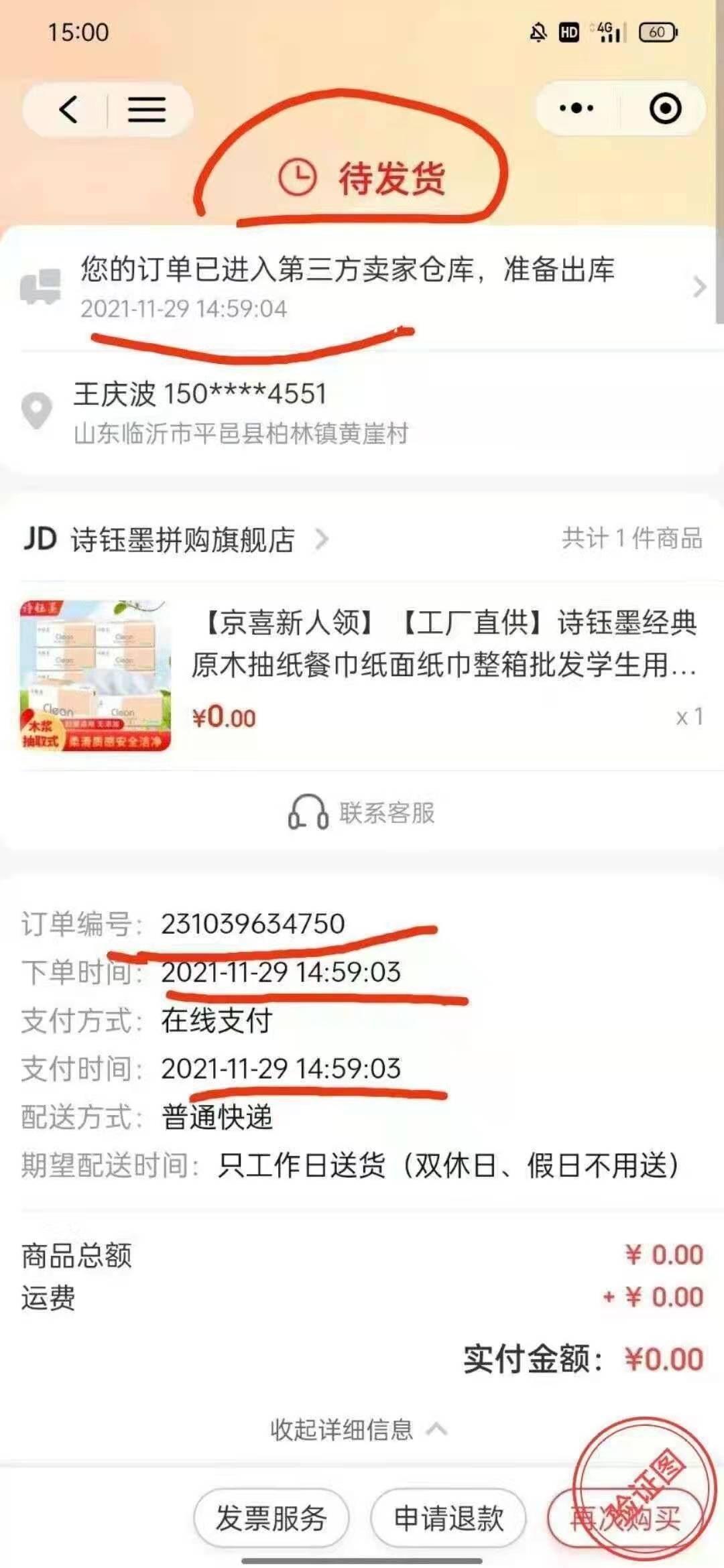Open the order logistics tracking details
724x1568 pixels.
[x=362, y=287]
